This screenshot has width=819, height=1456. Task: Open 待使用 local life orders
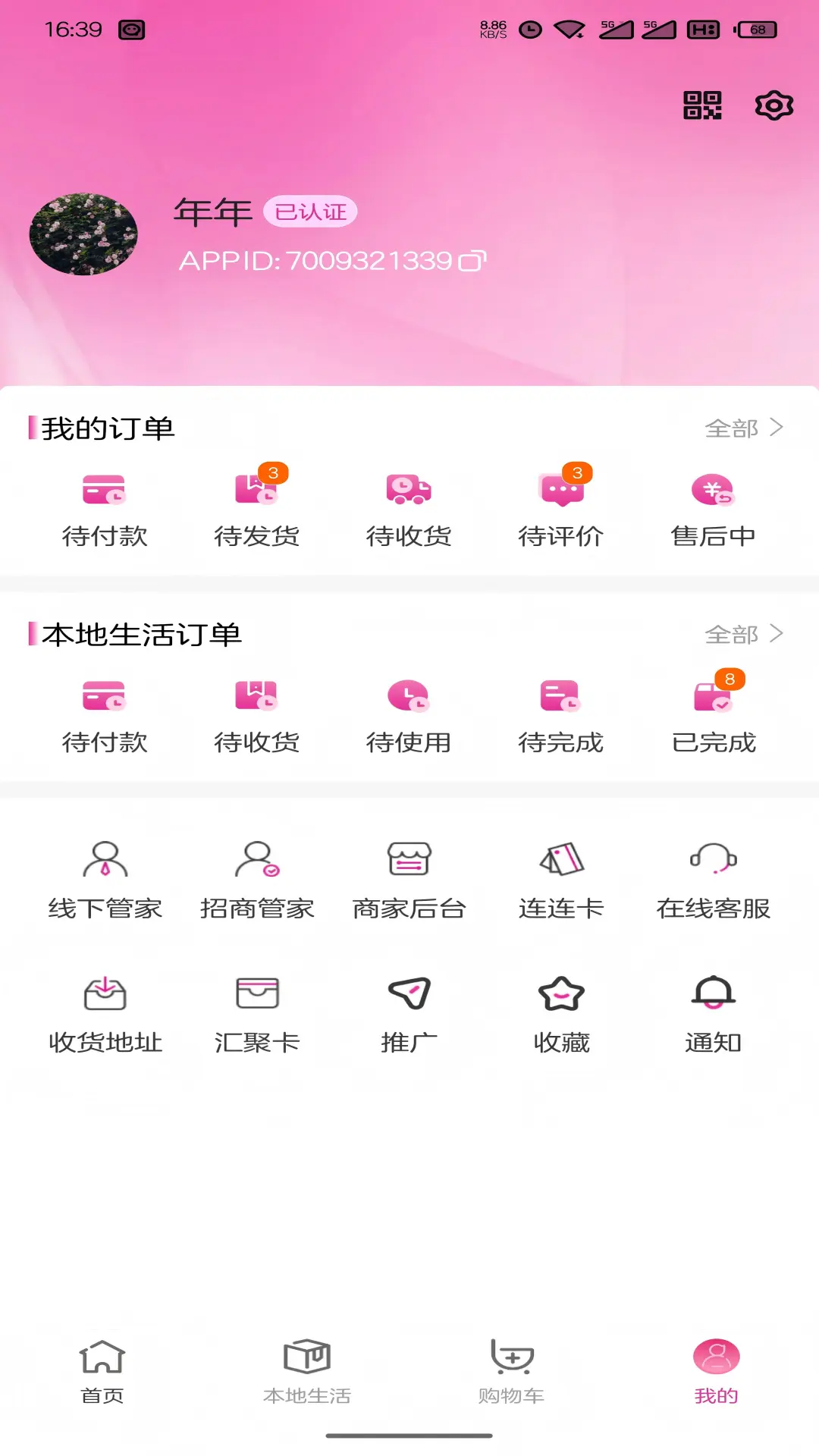point(409,711)
